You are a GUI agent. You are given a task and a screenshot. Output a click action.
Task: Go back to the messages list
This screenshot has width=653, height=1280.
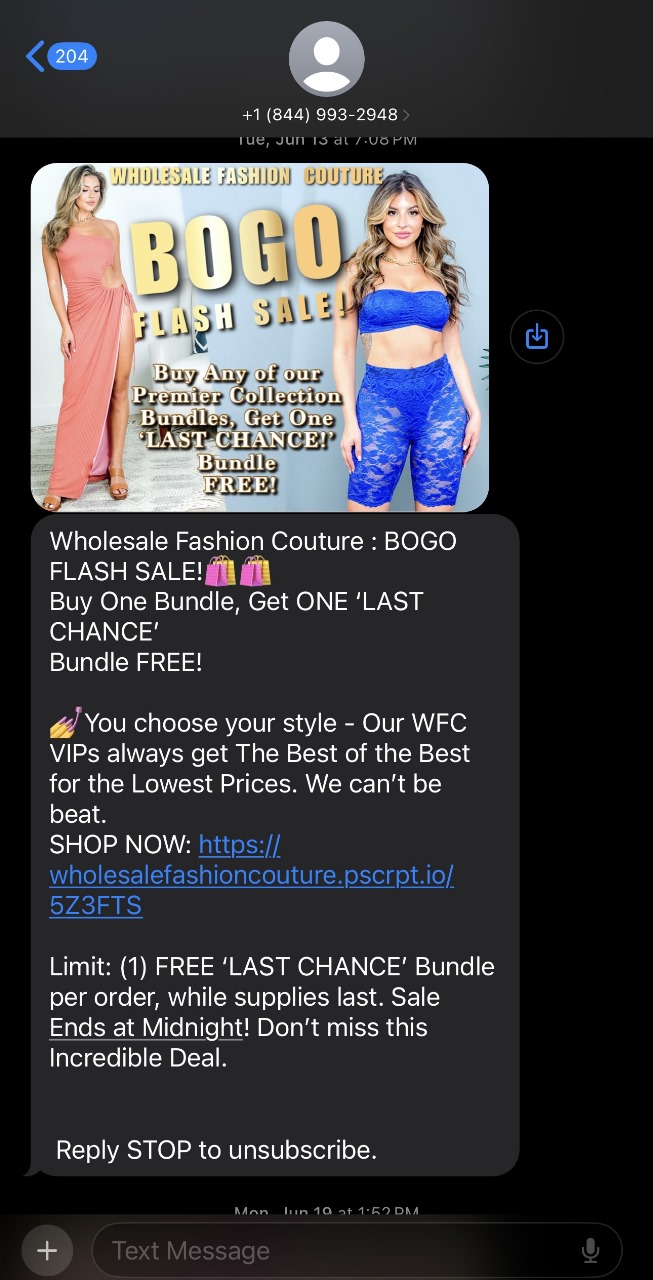[x=60, y=56]
